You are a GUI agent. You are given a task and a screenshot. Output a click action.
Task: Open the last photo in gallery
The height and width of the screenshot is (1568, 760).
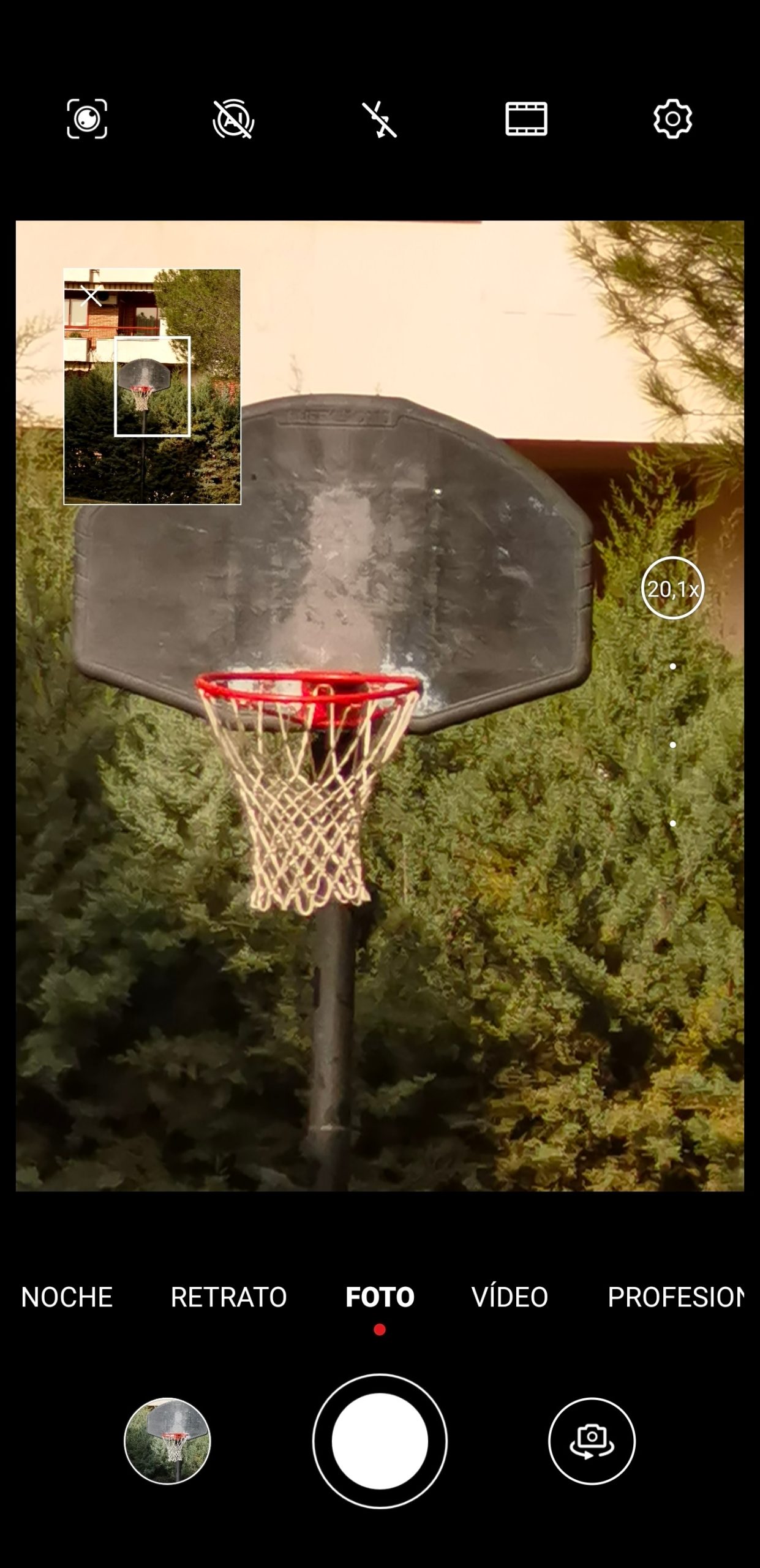tap(167, 1441)
